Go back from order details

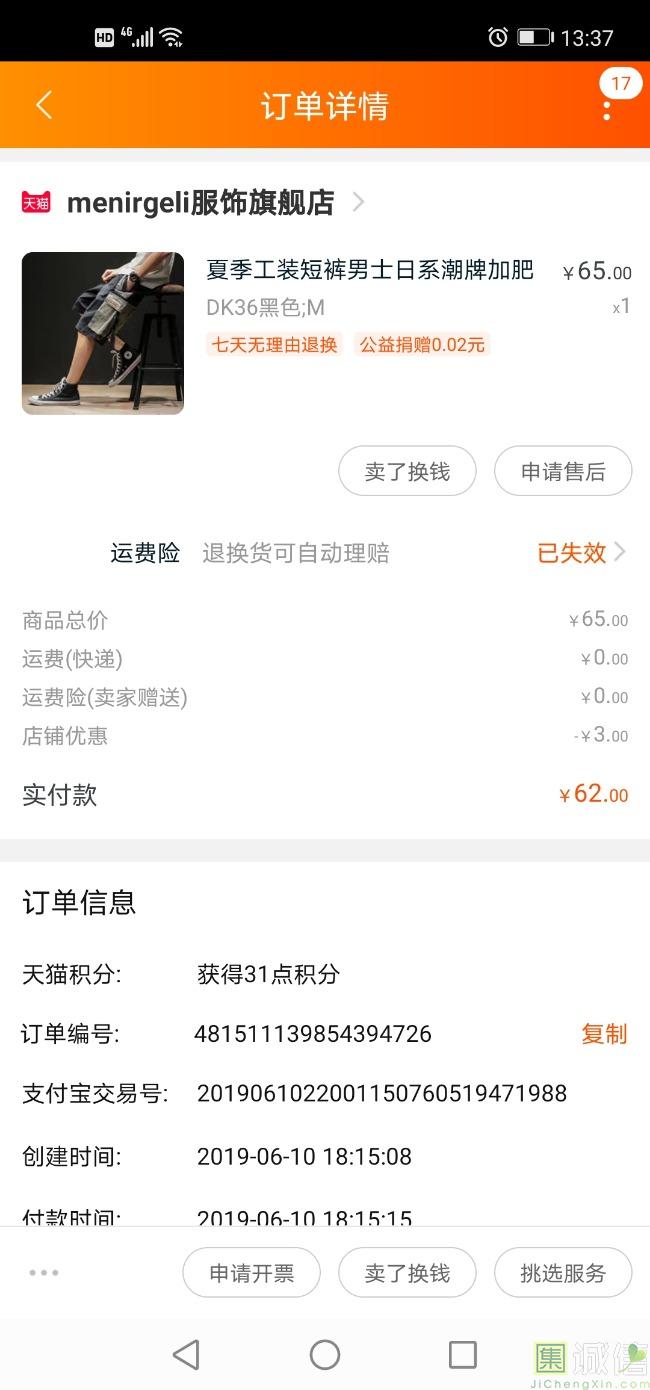click(44, 105)
